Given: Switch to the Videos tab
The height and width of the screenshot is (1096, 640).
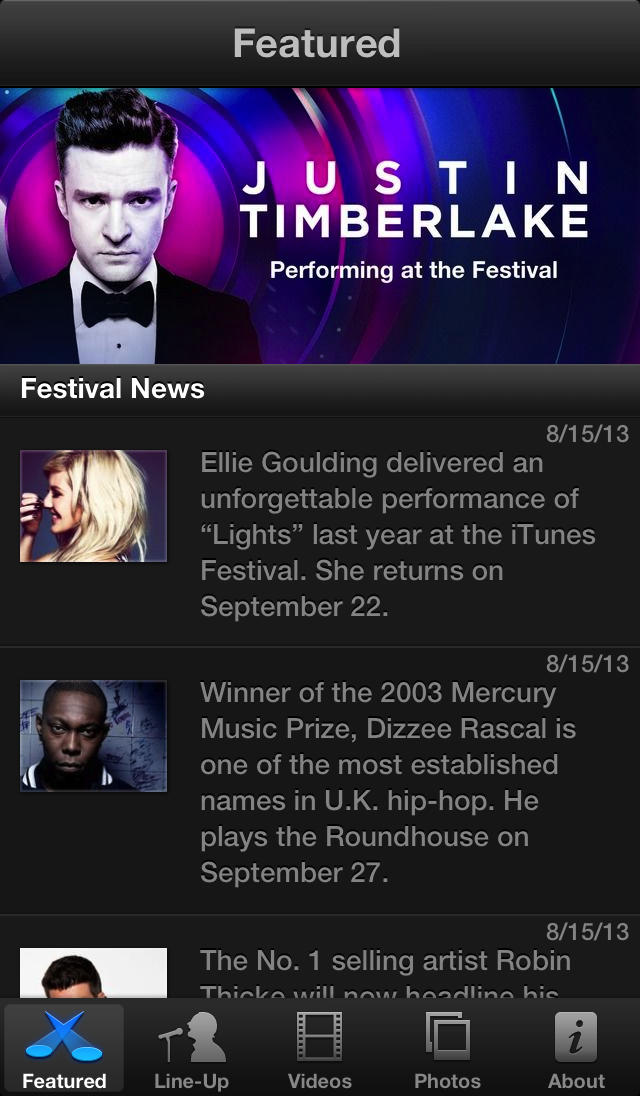Looking at the screenshot, I should pyautogui.click(x=320, y=1050).
